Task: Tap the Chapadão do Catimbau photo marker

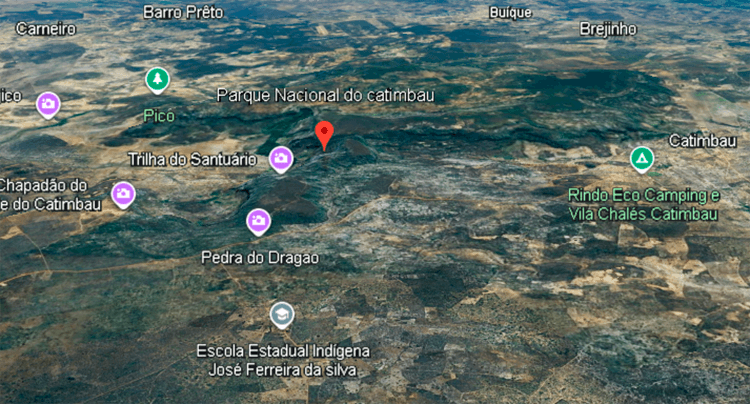Action: (123, 193)
